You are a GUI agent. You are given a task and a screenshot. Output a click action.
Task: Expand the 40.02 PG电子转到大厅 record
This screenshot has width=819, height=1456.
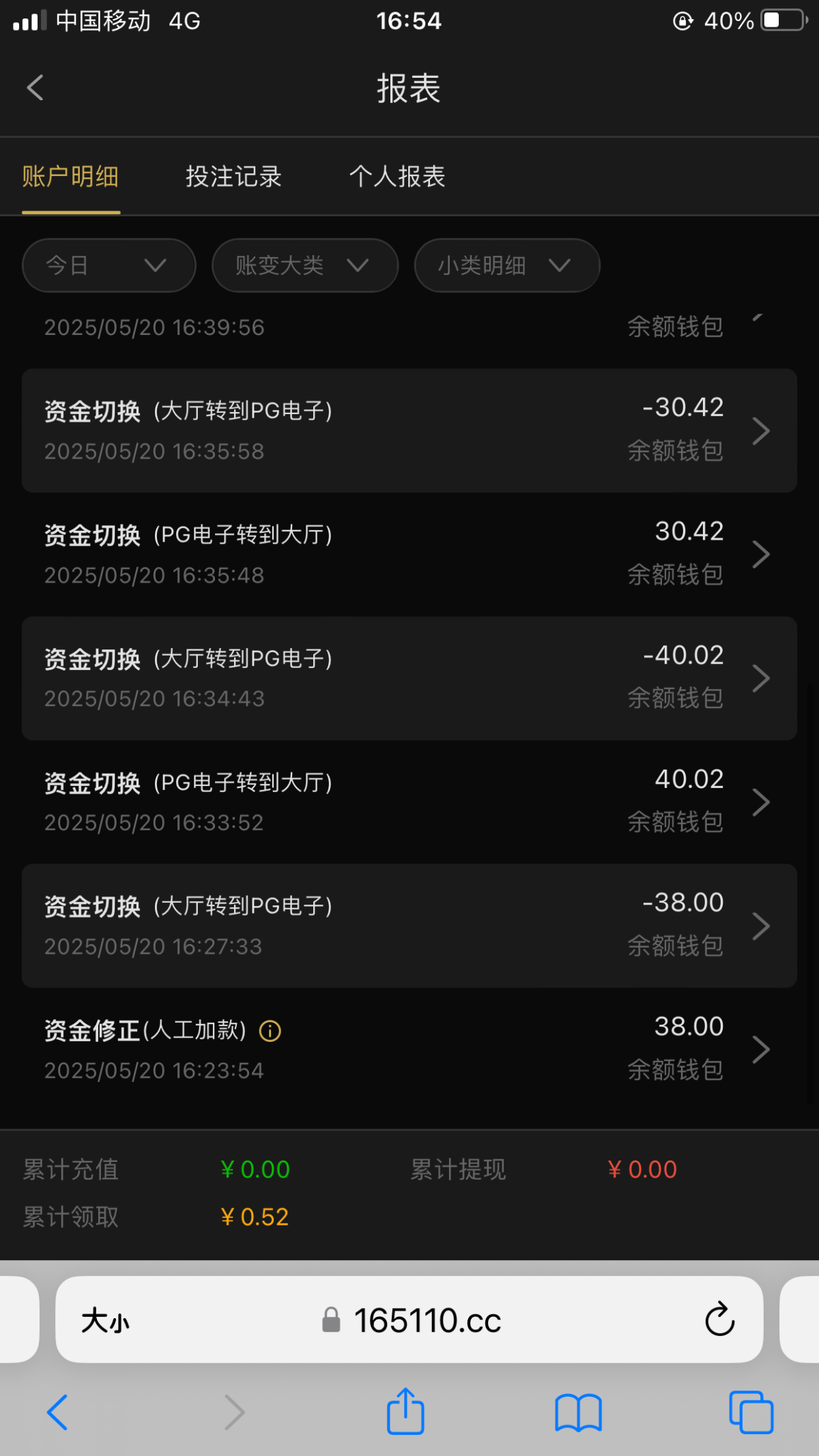tap(762, 802)
